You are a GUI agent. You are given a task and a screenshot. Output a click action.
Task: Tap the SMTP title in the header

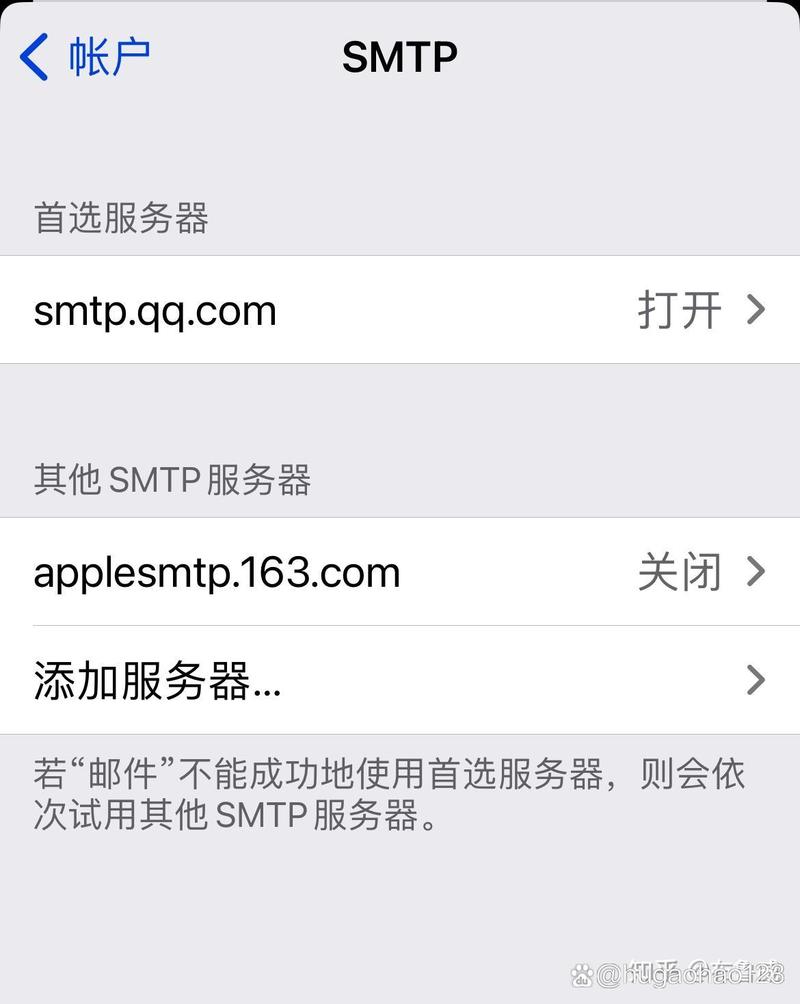(399, 57)
